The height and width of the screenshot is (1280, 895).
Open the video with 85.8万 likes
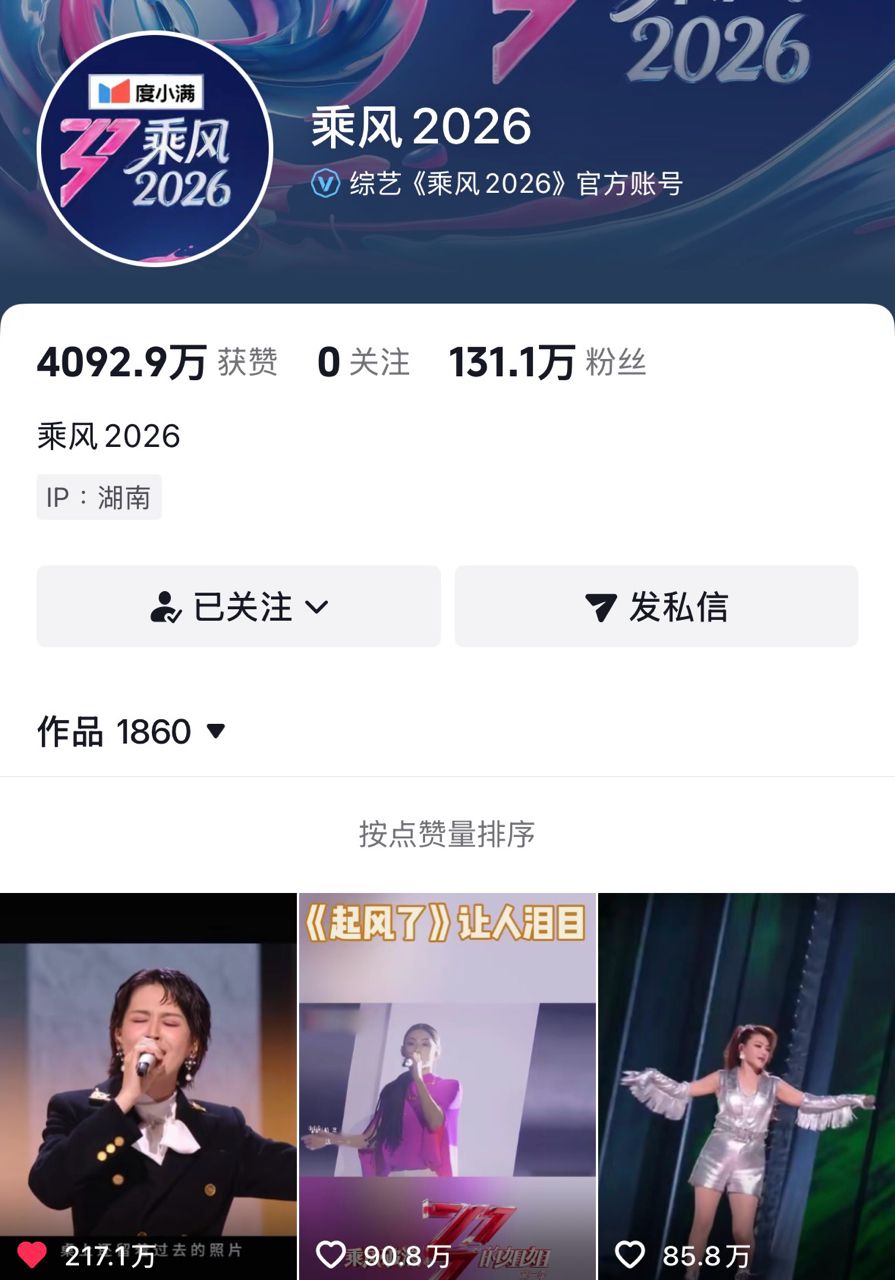pos(746,1085)
